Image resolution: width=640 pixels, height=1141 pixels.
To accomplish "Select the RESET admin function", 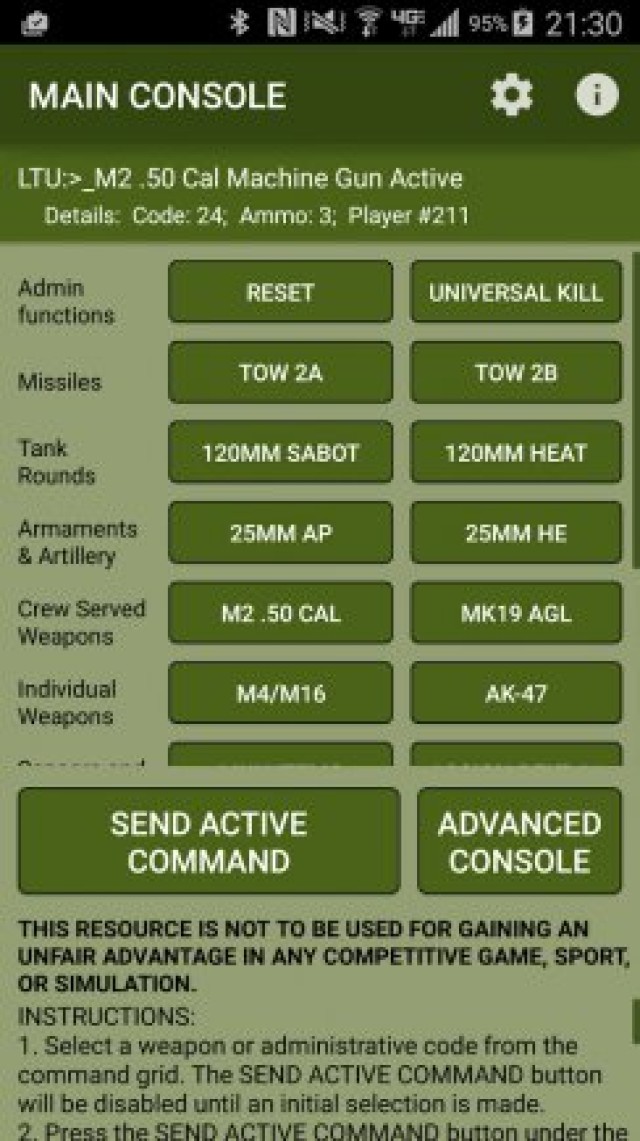I will tap(280, 292).
